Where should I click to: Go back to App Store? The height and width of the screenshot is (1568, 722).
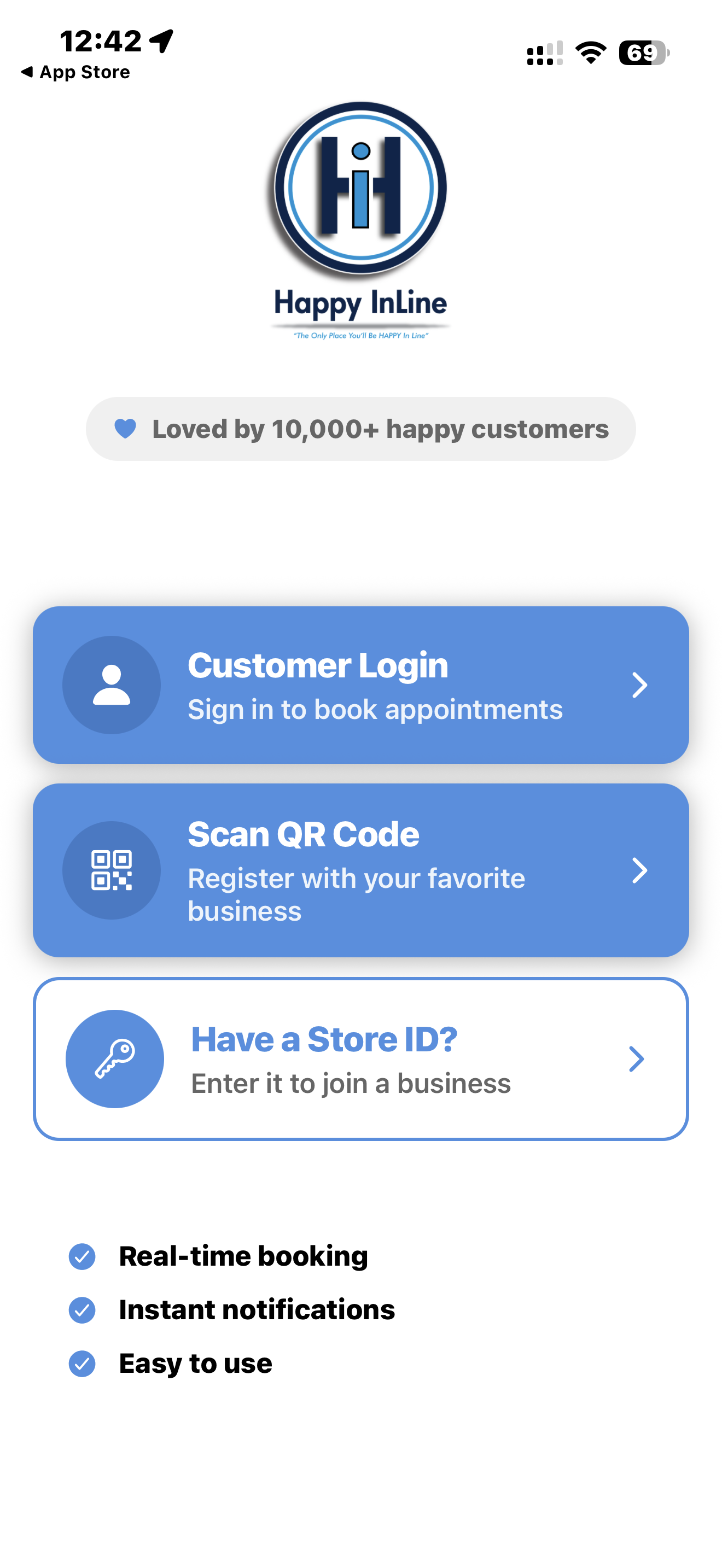click(x=75, y=72)
